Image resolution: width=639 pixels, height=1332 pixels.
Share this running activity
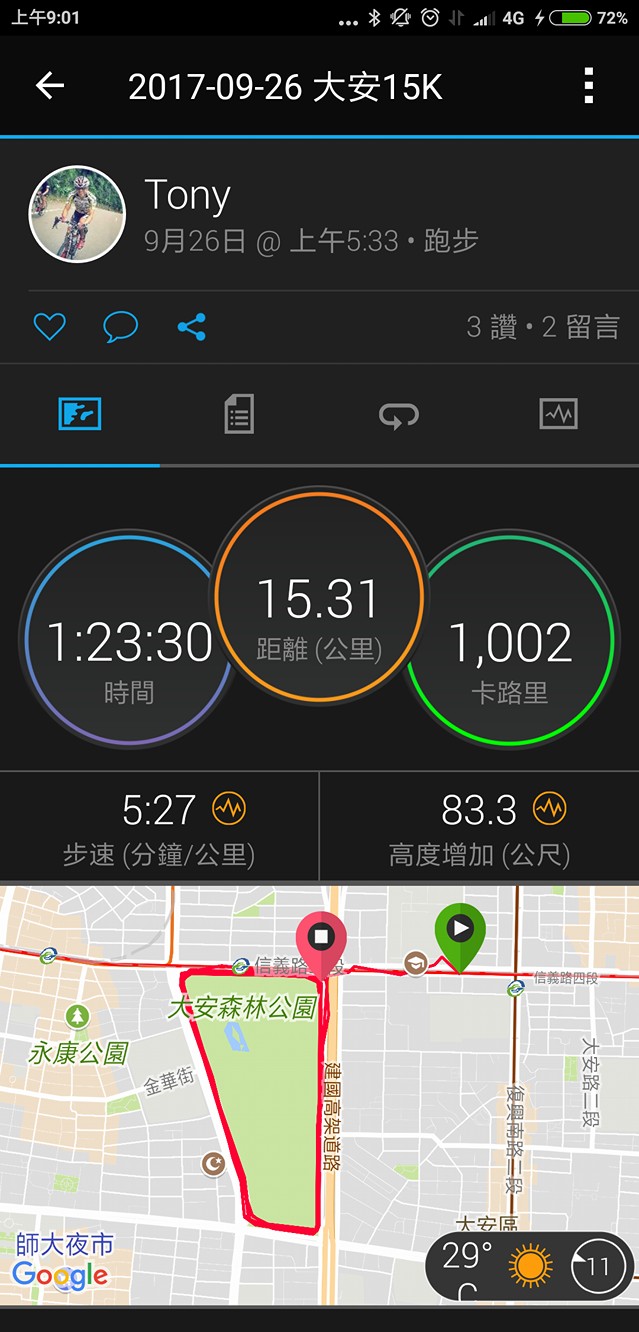(x=191, y=327)
